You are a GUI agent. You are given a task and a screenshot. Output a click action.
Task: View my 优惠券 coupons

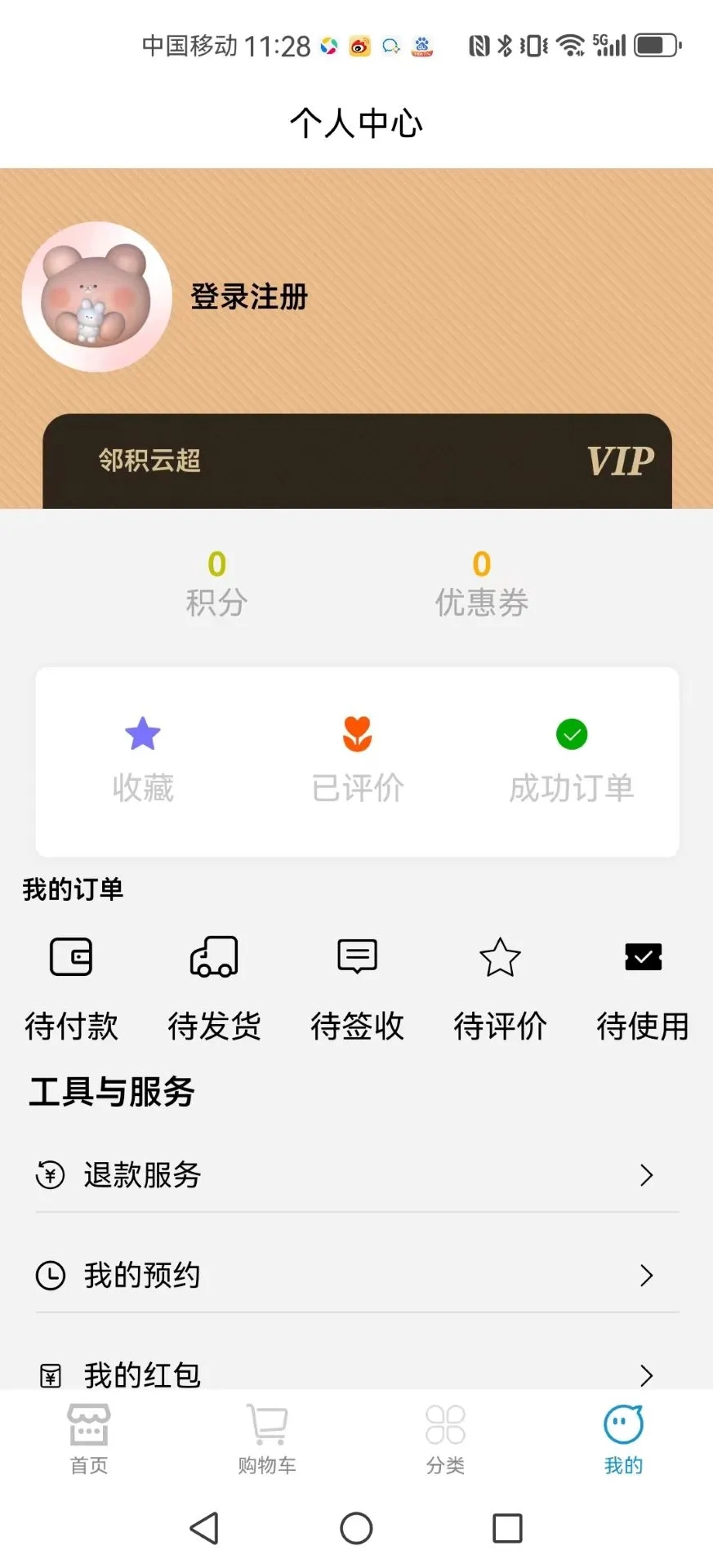coord(482,584)
